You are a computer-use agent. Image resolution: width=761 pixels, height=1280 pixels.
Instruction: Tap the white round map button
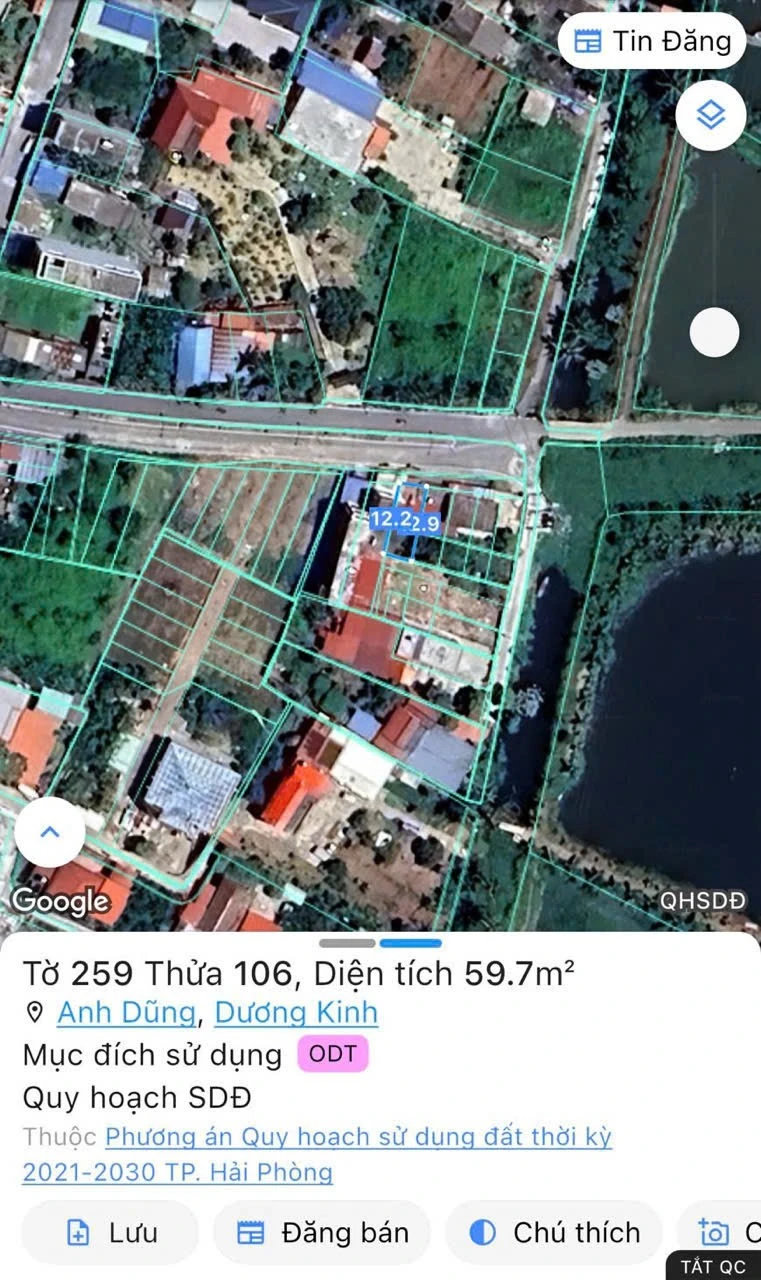point(714,332)
